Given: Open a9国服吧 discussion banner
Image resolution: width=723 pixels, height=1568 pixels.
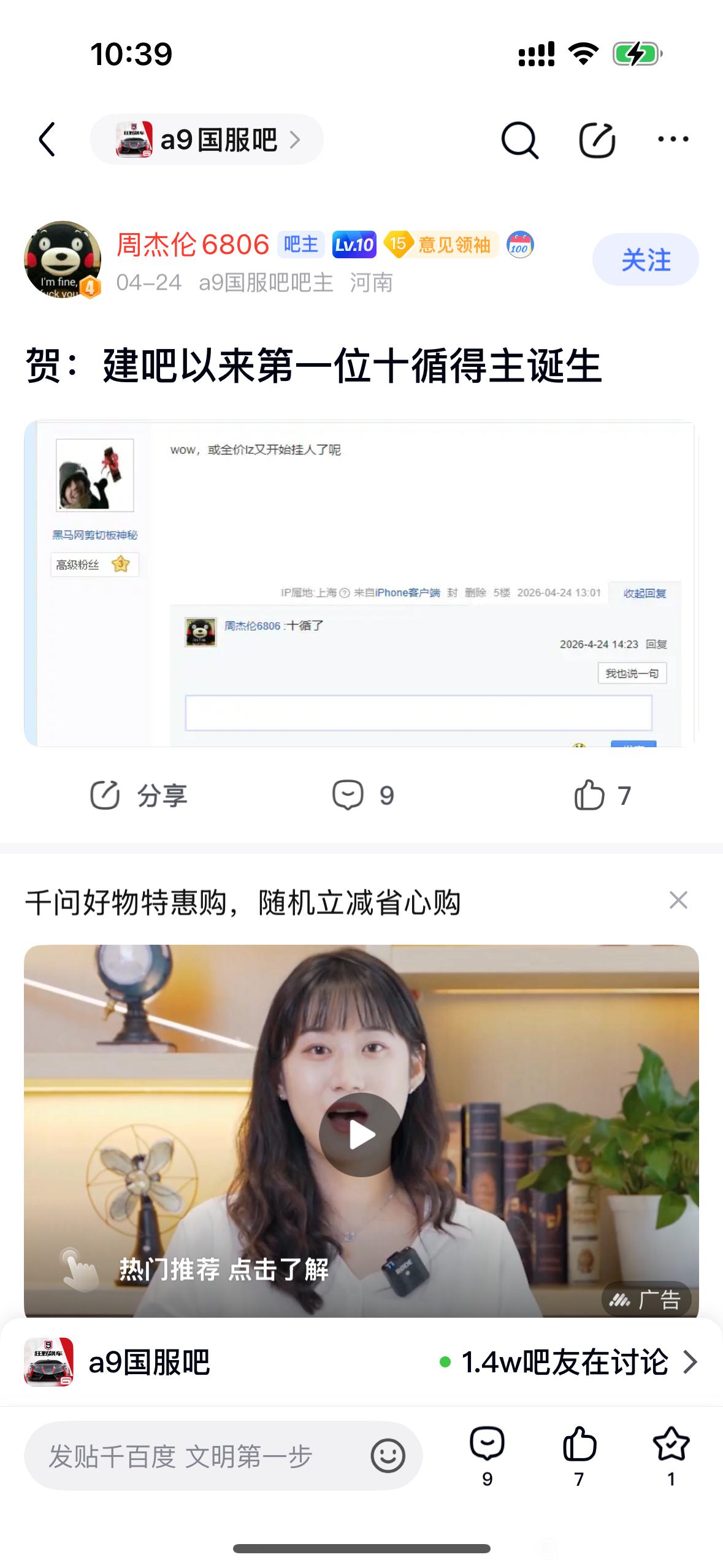Looking at the screenshot, I should [361, 1362].
